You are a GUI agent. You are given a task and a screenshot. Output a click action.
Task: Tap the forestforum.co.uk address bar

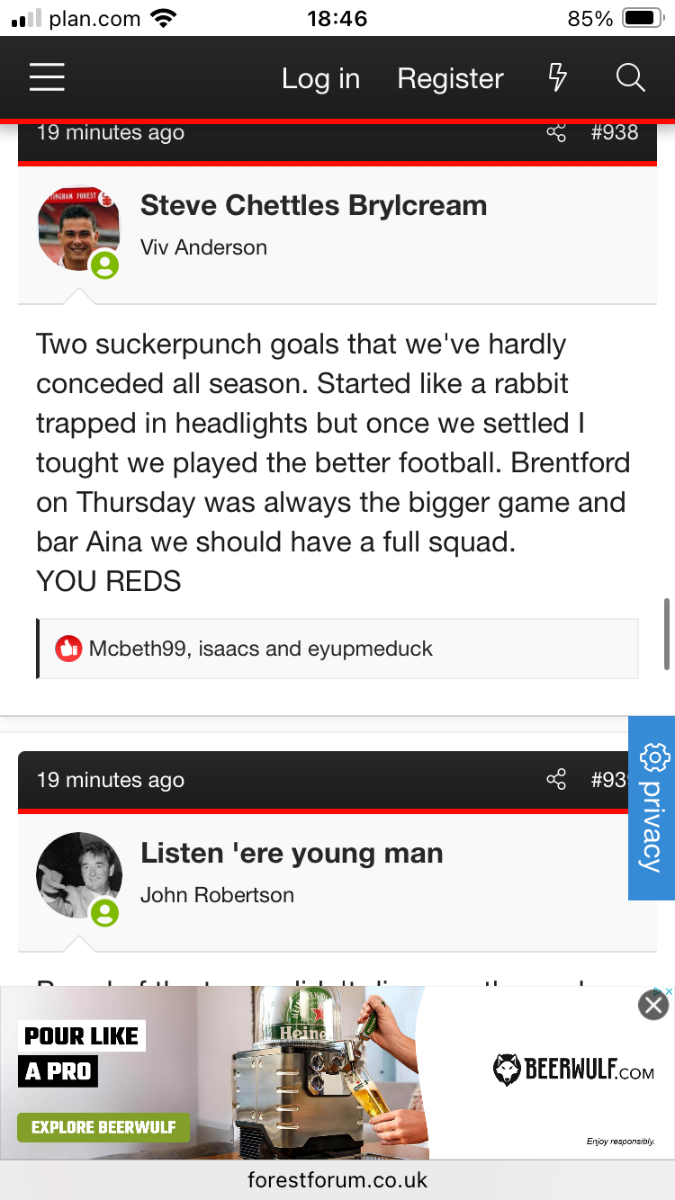click(337, 1180)
